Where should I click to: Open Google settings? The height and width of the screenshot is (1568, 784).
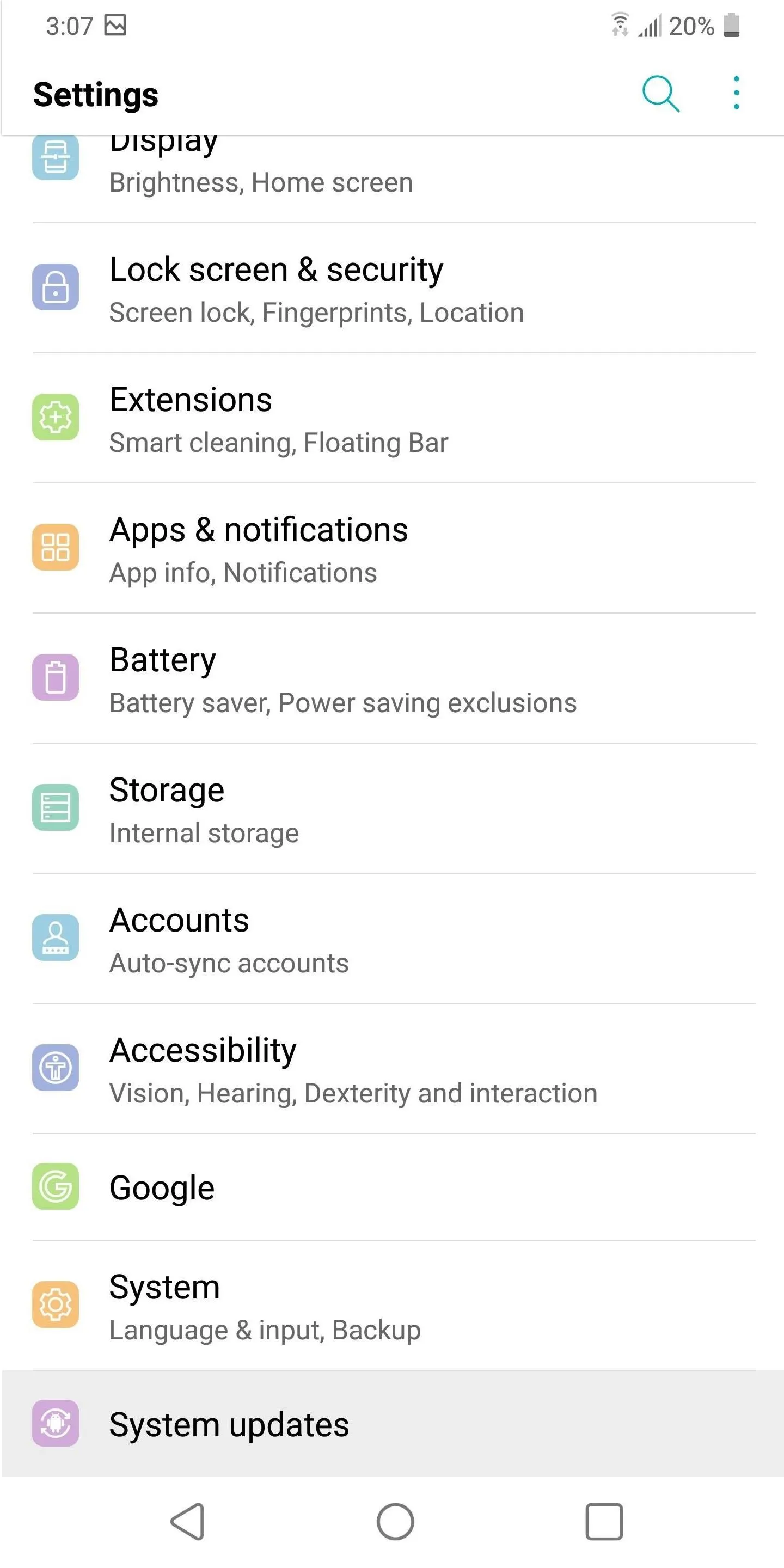[392, 1187]
